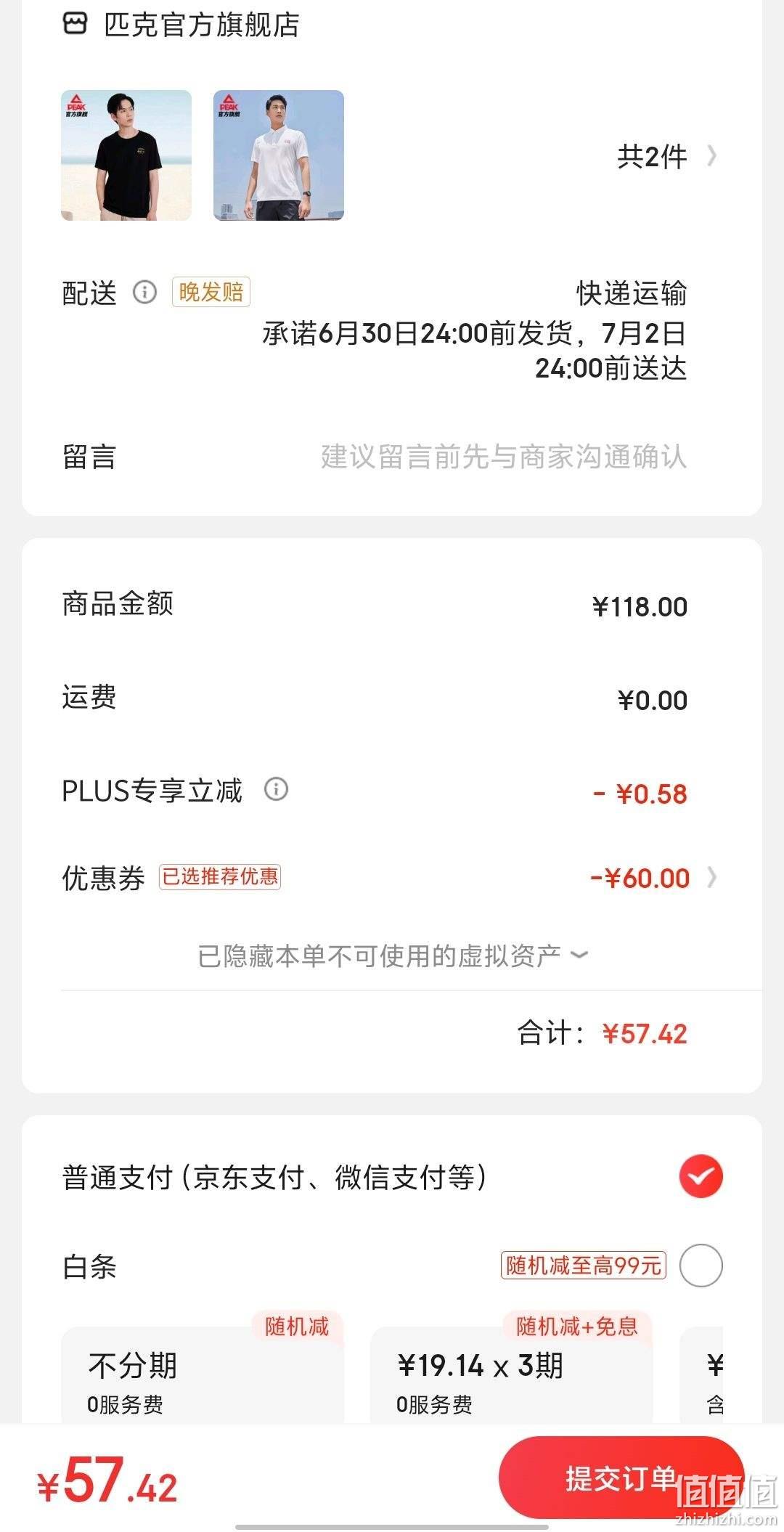
Task: Open the PLUS专享立减 info icon
Action: tap(276, 789)
